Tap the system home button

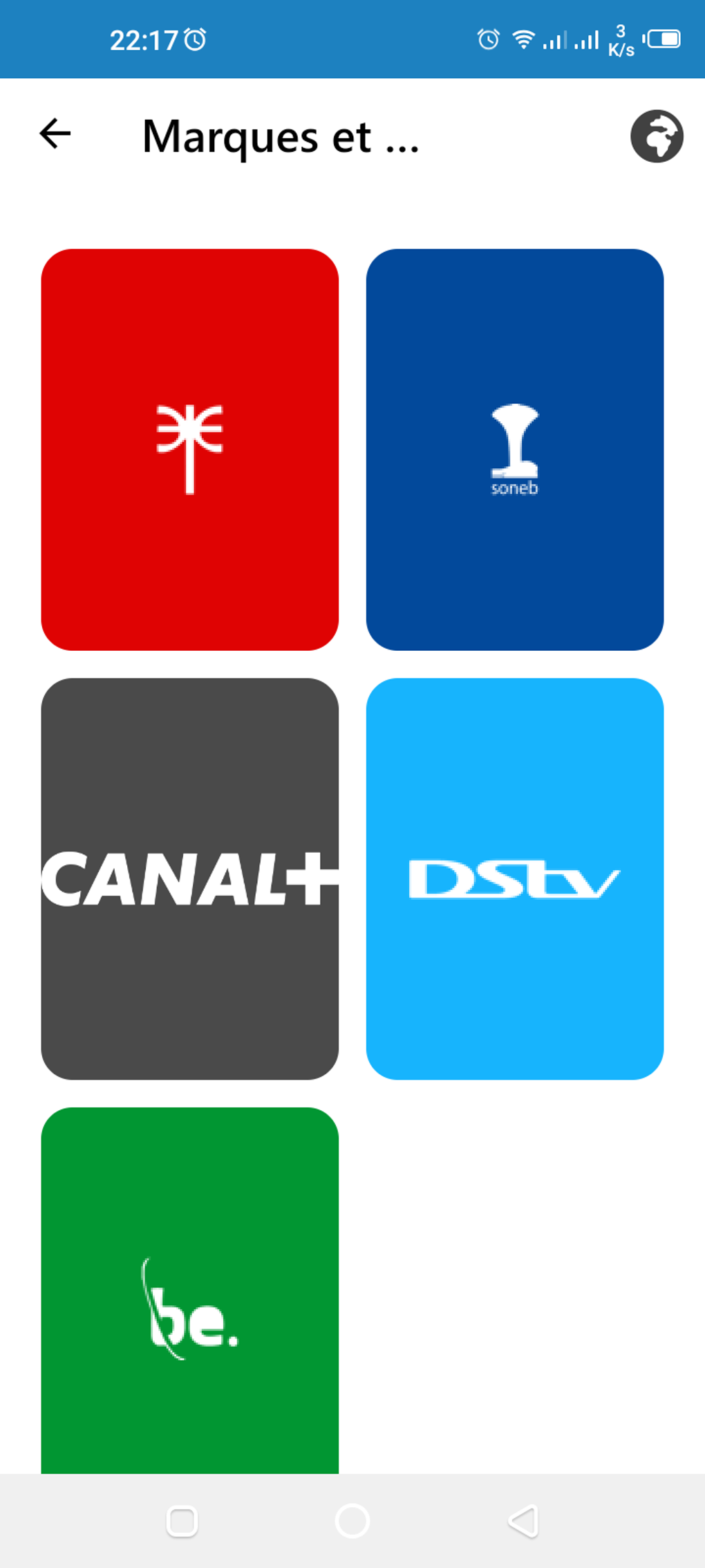point(352,1521)
